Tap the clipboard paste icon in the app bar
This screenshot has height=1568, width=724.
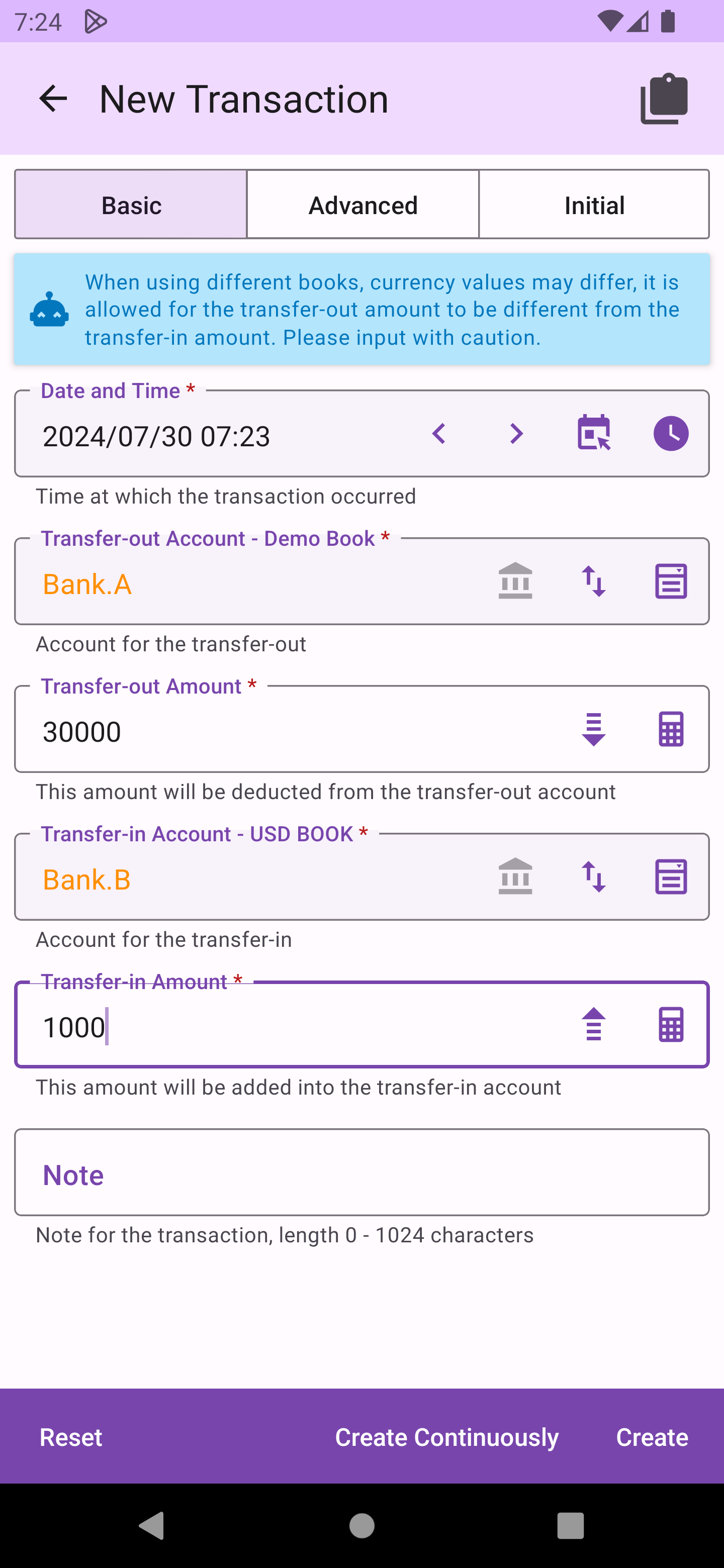664,99
